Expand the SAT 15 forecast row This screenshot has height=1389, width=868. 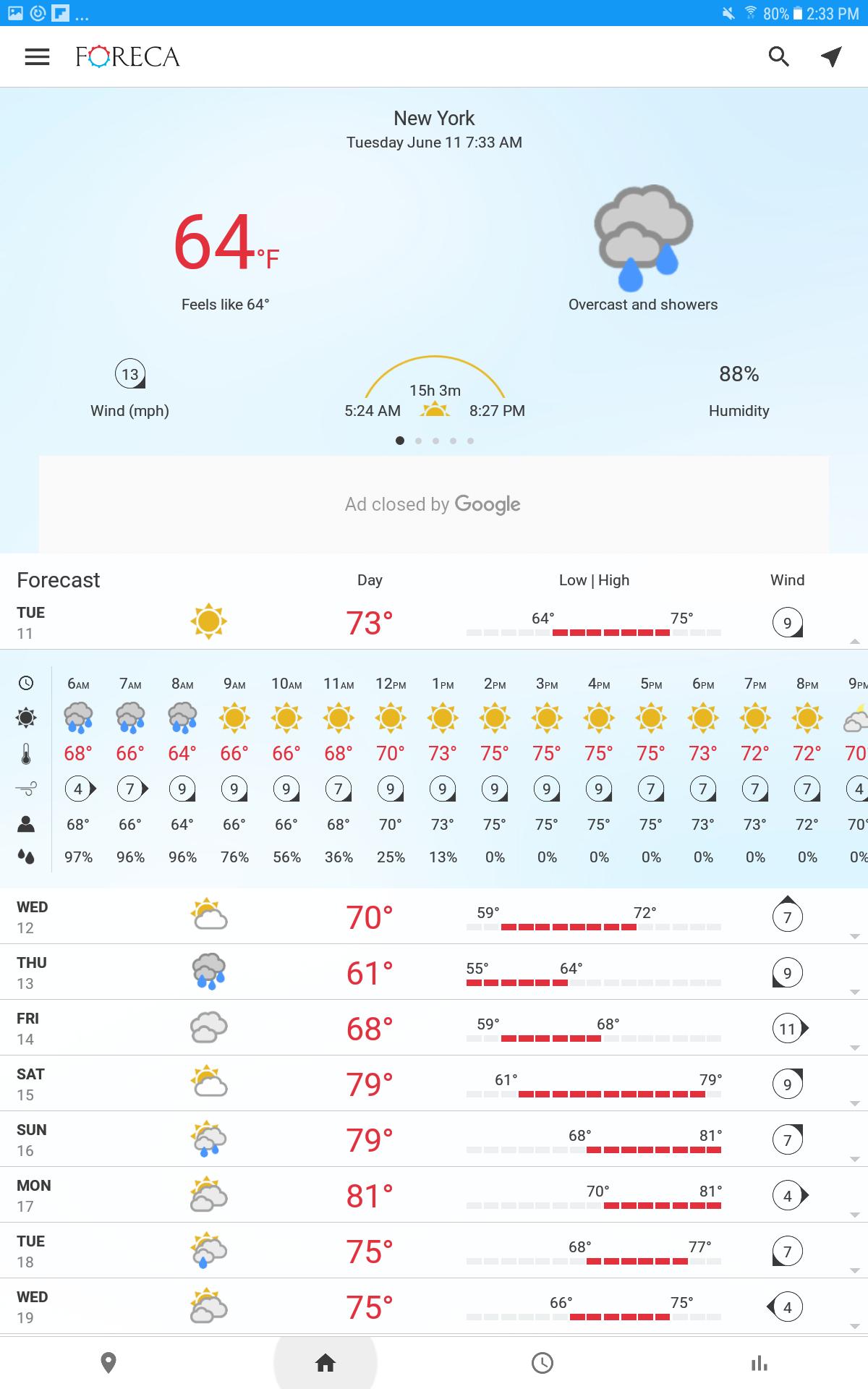point(434,1084)
